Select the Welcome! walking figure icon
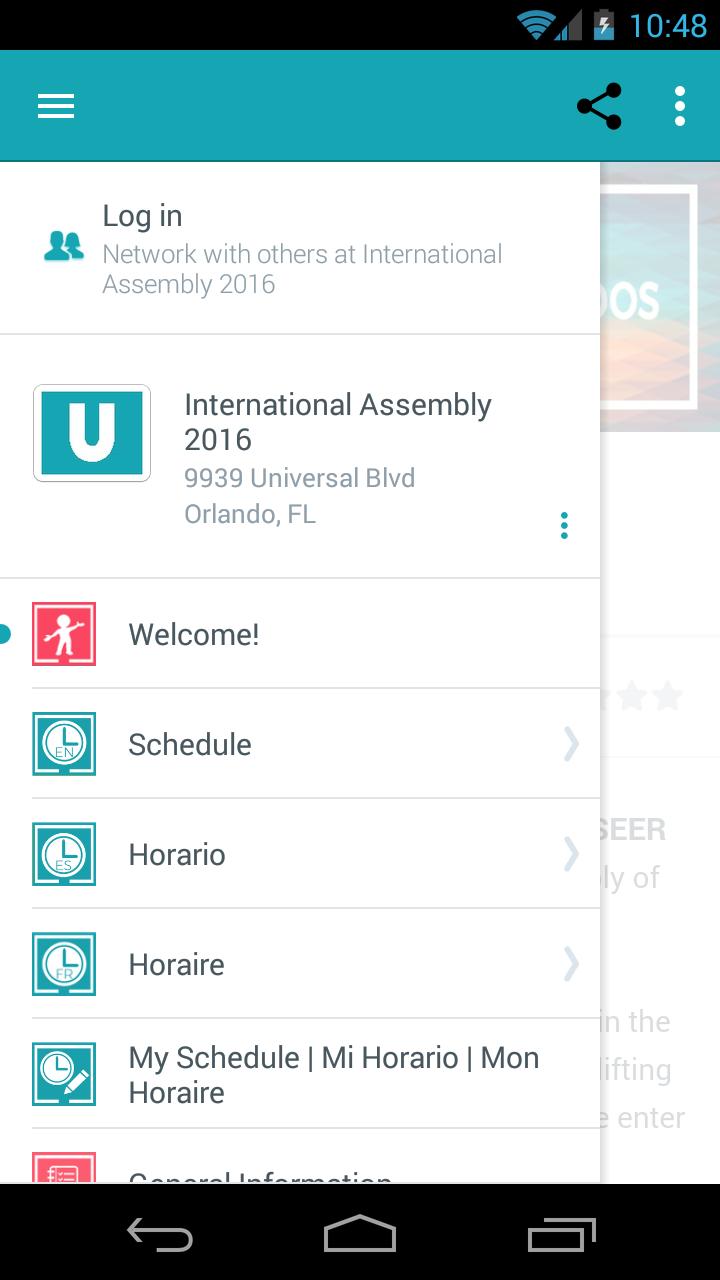Viewport: 720px width, 1280px height. point(64,633)
